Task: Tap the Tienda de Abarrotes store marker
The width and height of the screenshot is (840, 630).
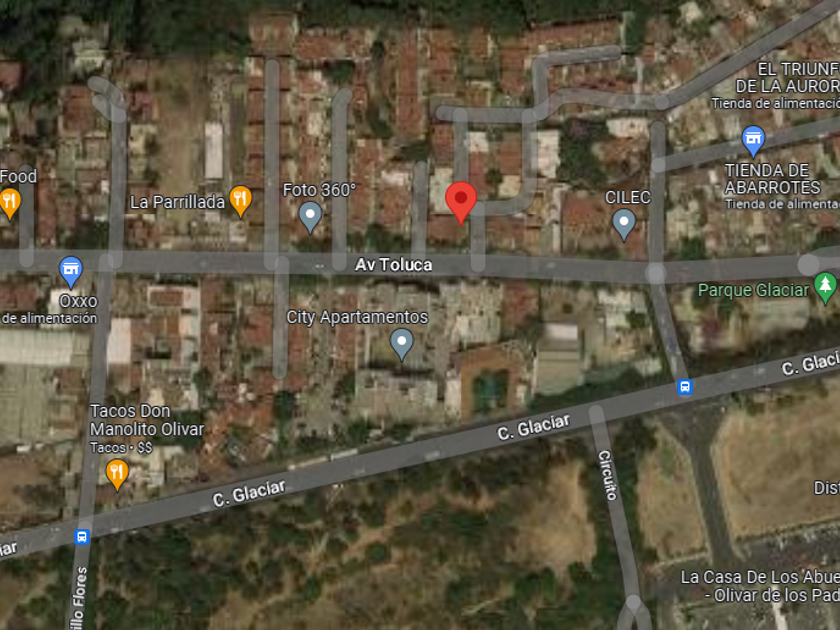Action: (753, 141)
